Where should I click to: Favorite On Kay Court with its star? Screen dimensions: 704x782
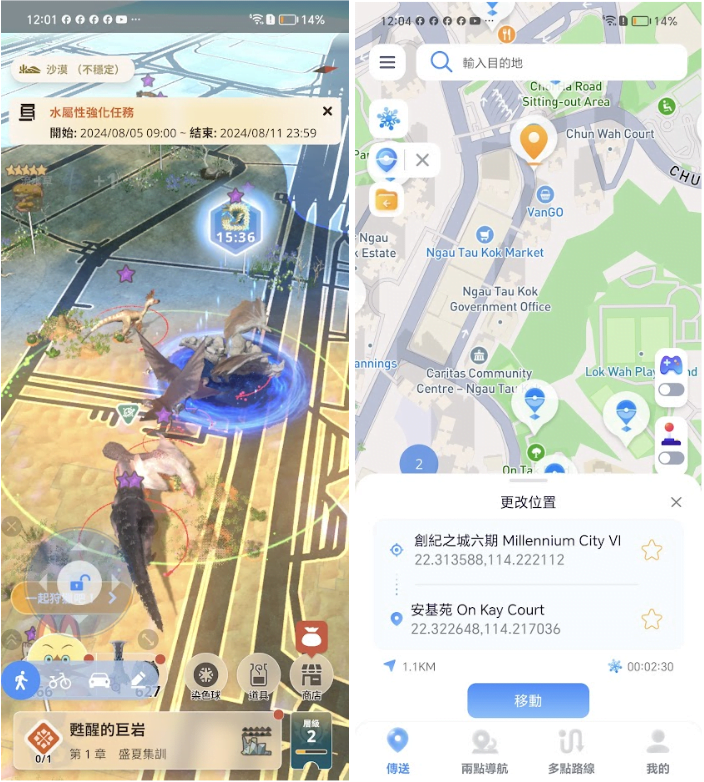pyautogui.click(x=652, y=619)
